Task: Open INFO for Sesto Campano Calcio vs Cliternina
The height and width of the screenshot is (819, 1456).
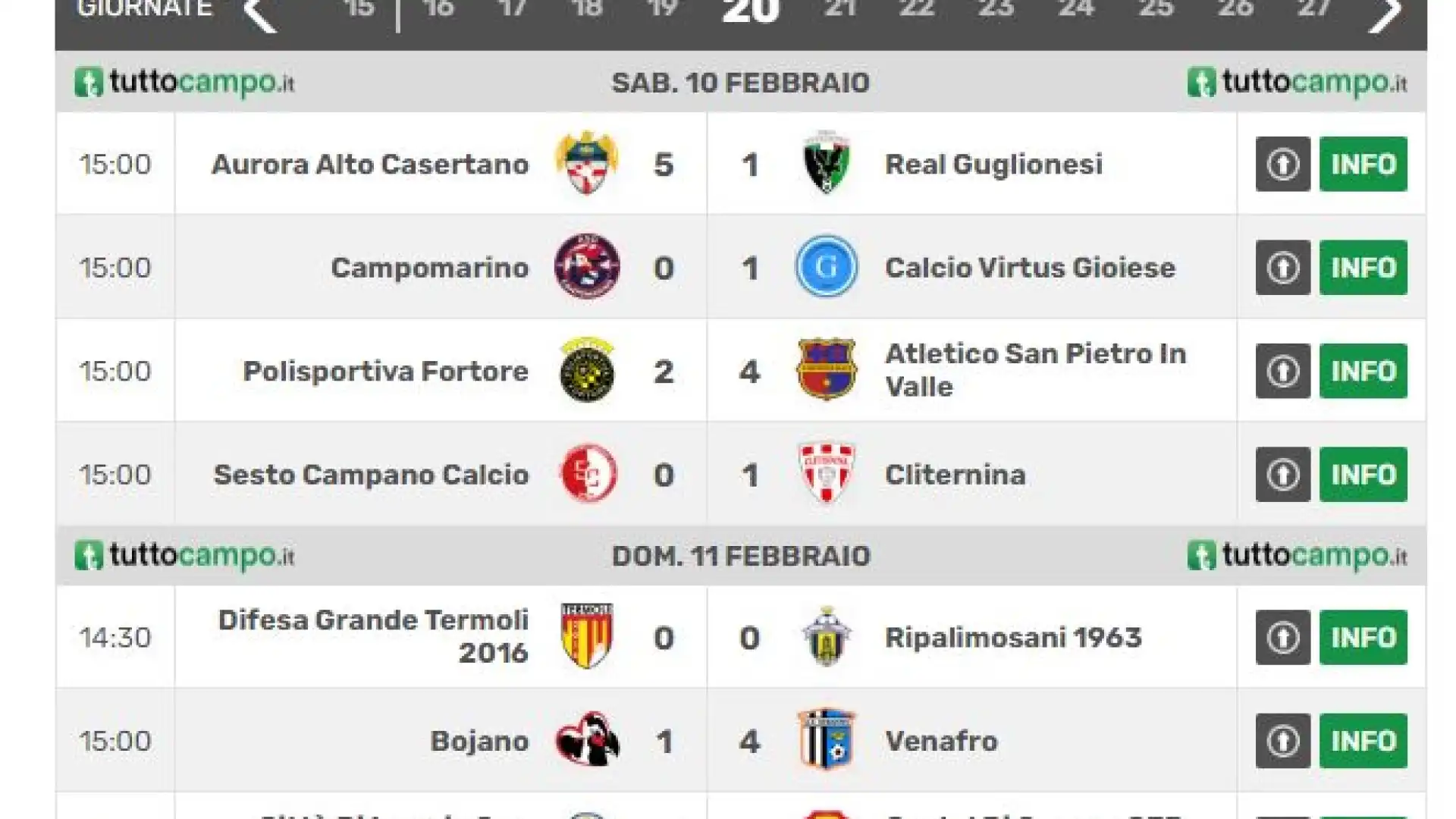Action: [1363, 475]
